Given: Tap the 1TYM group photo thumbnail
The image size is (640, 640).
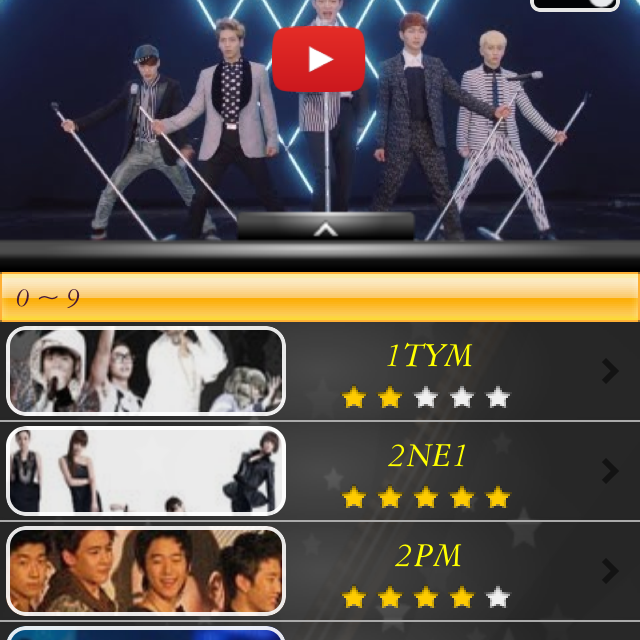Looking at the screenshot, I should (x=146, y=371).
